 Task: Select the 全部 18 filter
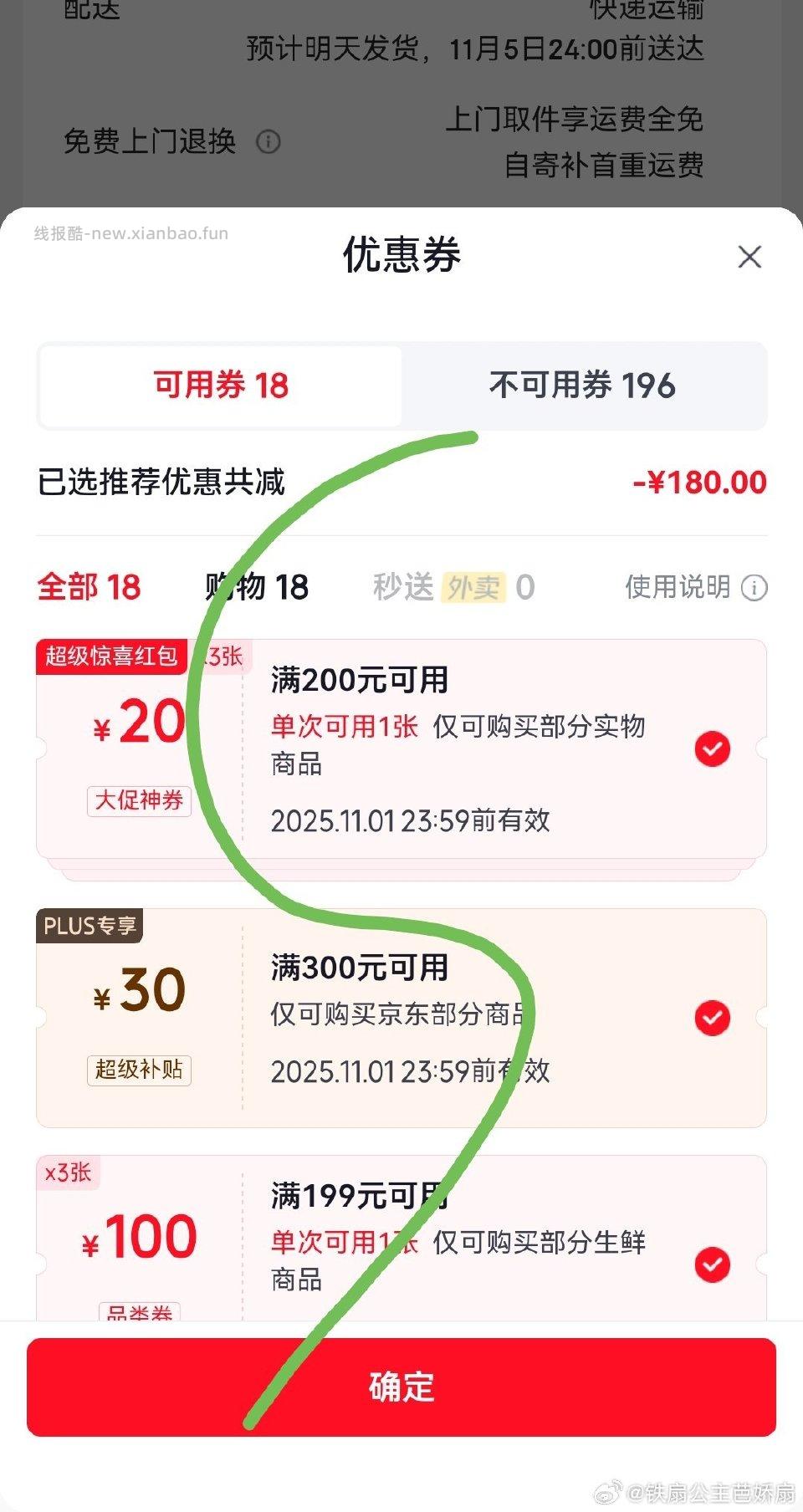[x=90, y=588]
